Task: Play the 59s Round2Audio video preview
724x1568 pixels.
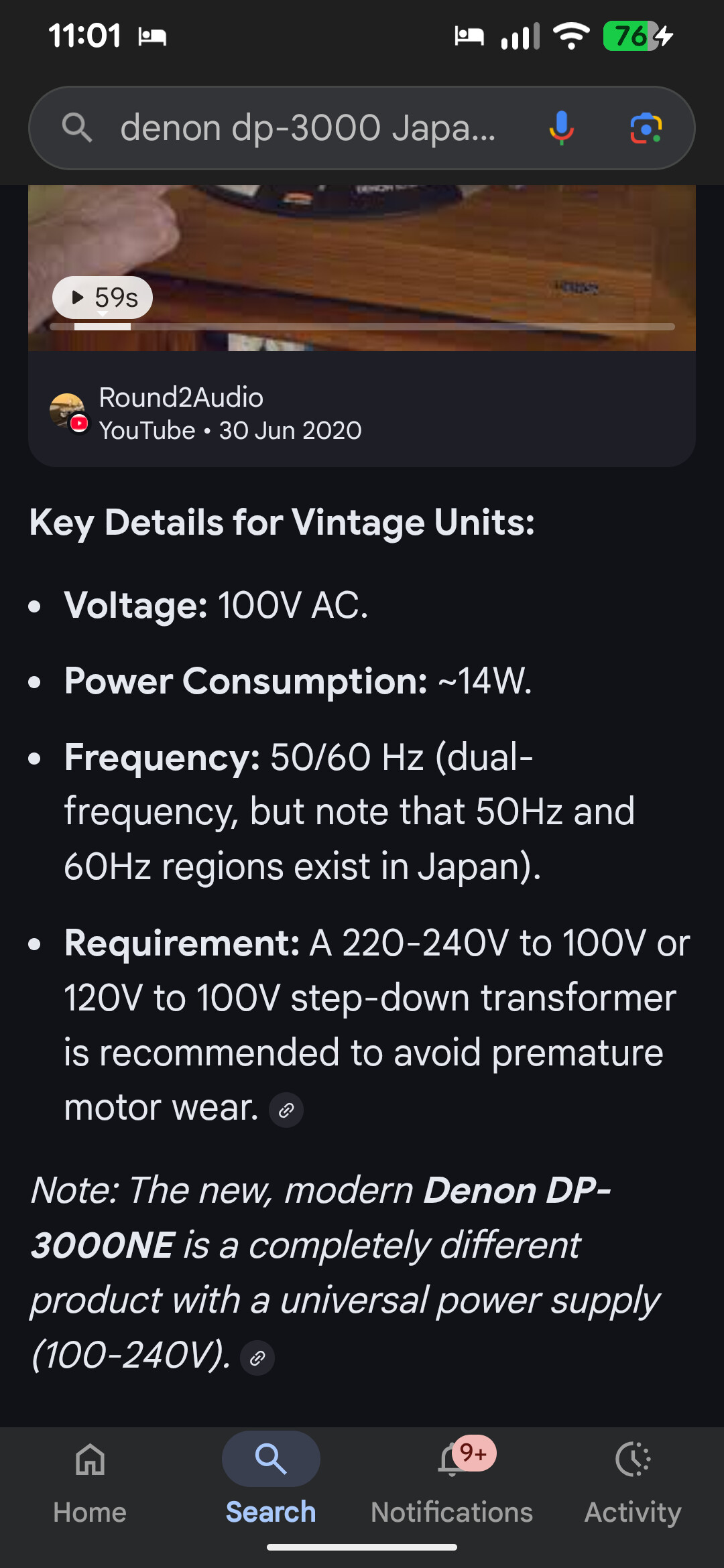Action: [x=103, y=297]
